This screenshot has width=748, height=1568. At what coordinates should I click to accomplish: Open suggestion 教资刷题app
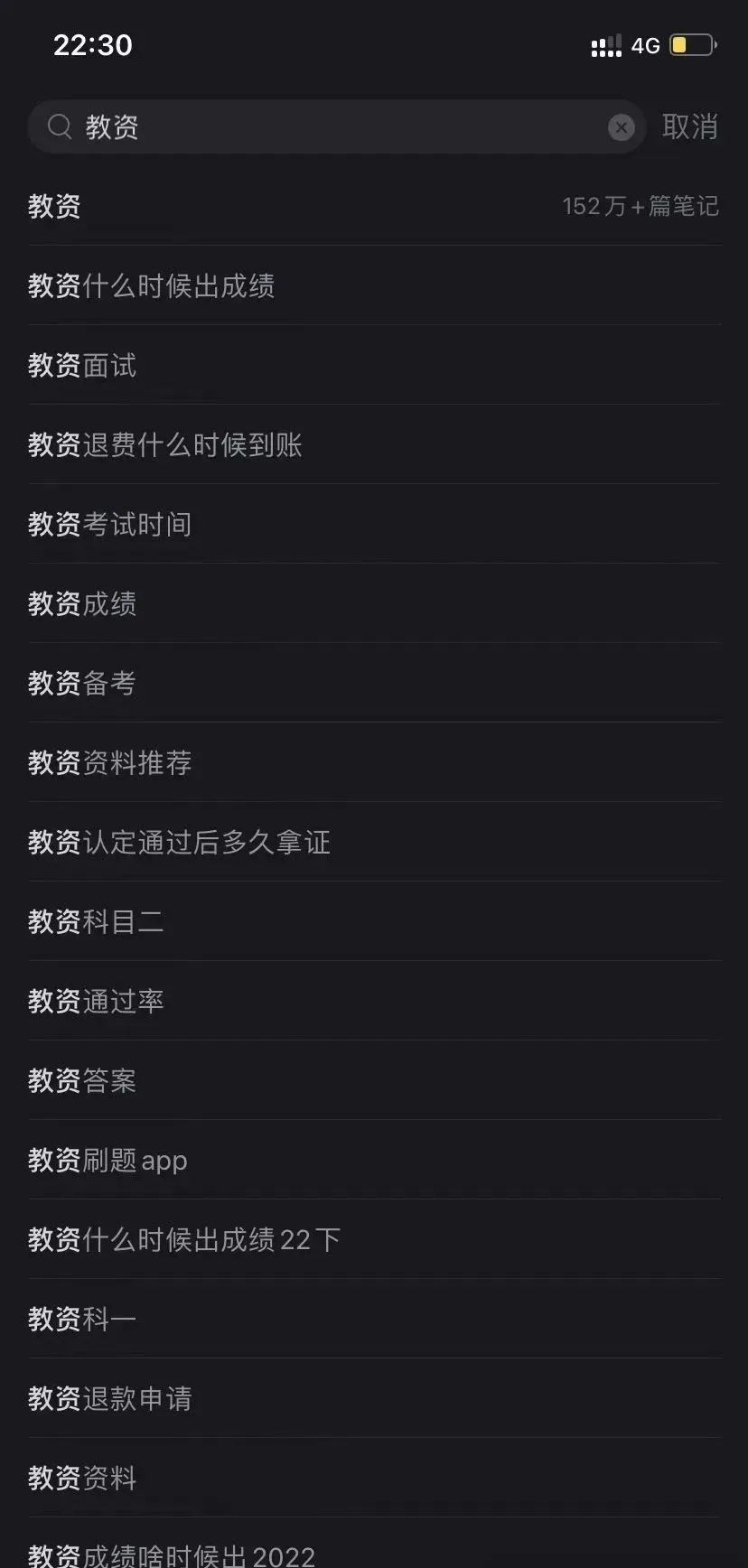pos(374,1160)
